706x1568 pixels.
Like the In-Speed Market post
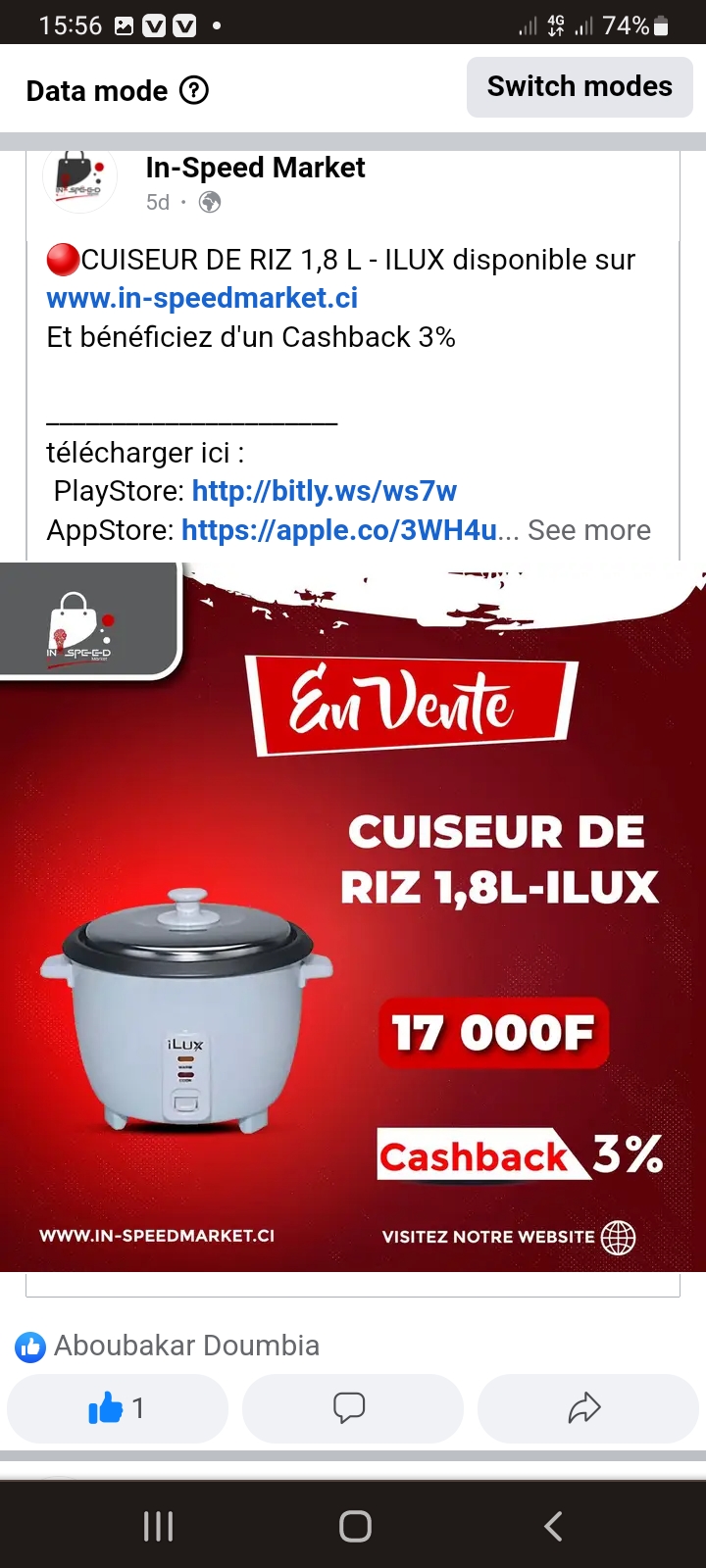tap(117, 1408)
